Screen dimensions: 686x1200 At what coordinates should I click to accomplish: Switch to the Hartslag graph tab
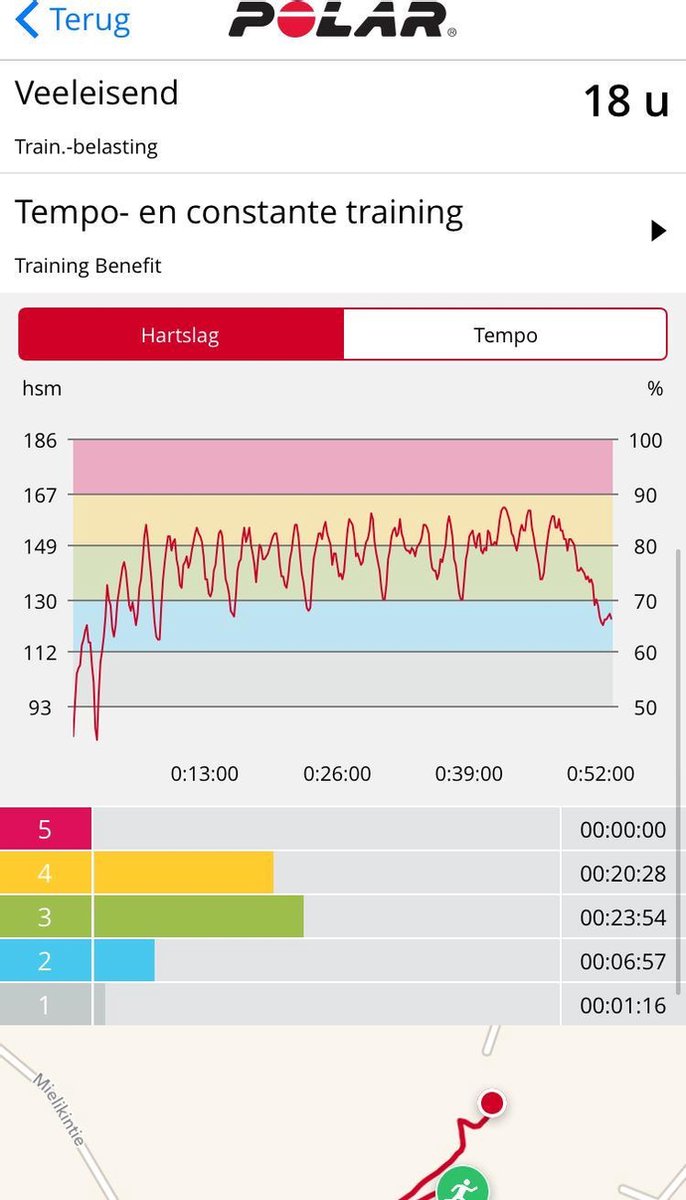point(181,334)
